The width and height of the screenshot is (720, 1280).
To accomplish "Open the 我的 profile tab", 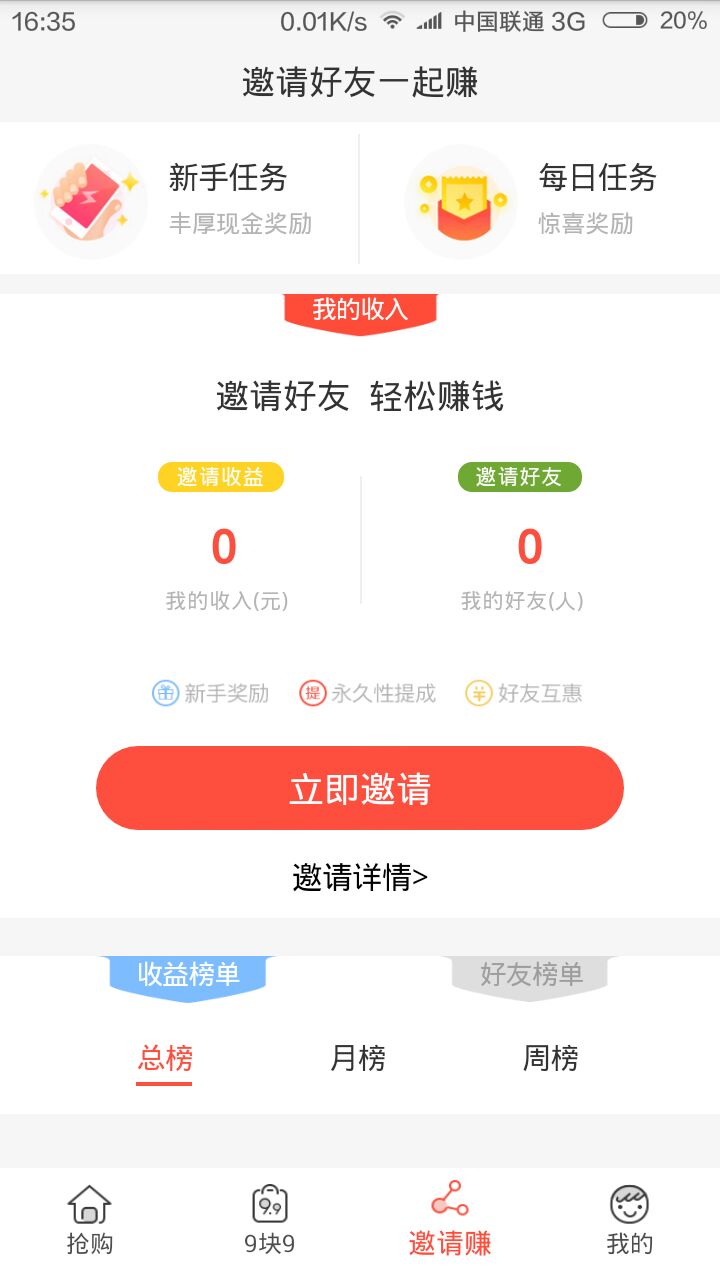I will [630, 1222].
